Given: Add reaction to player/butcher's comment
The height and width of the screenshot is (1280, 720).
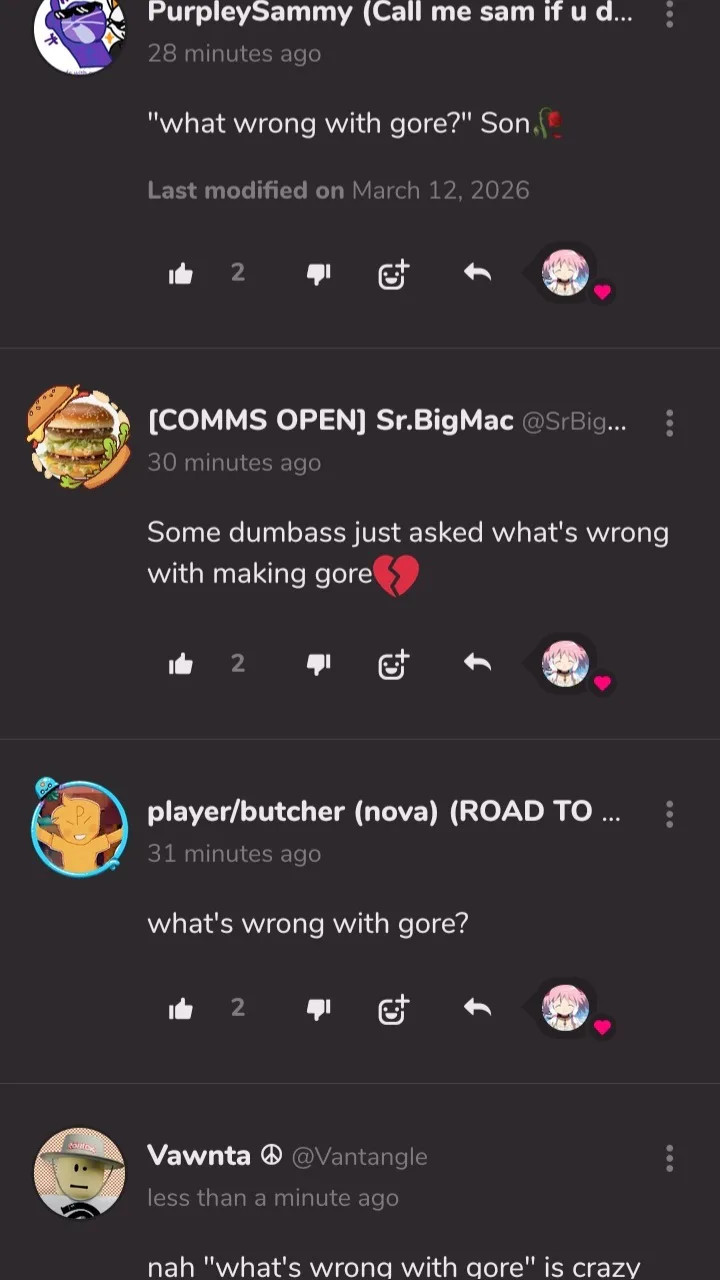Looking at the screenshot, I should click(393, 1008).
